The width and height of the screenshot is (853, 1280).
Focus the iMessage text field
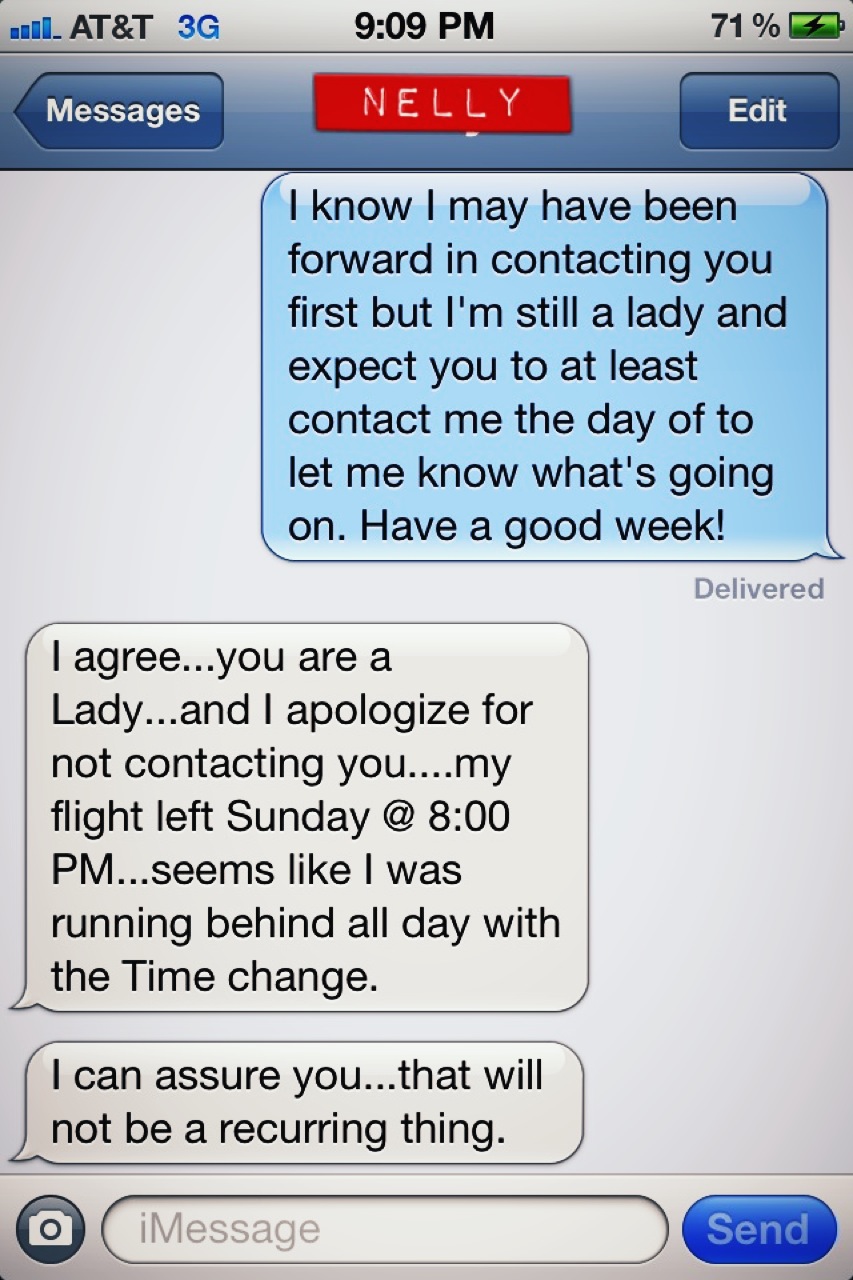384,1229
